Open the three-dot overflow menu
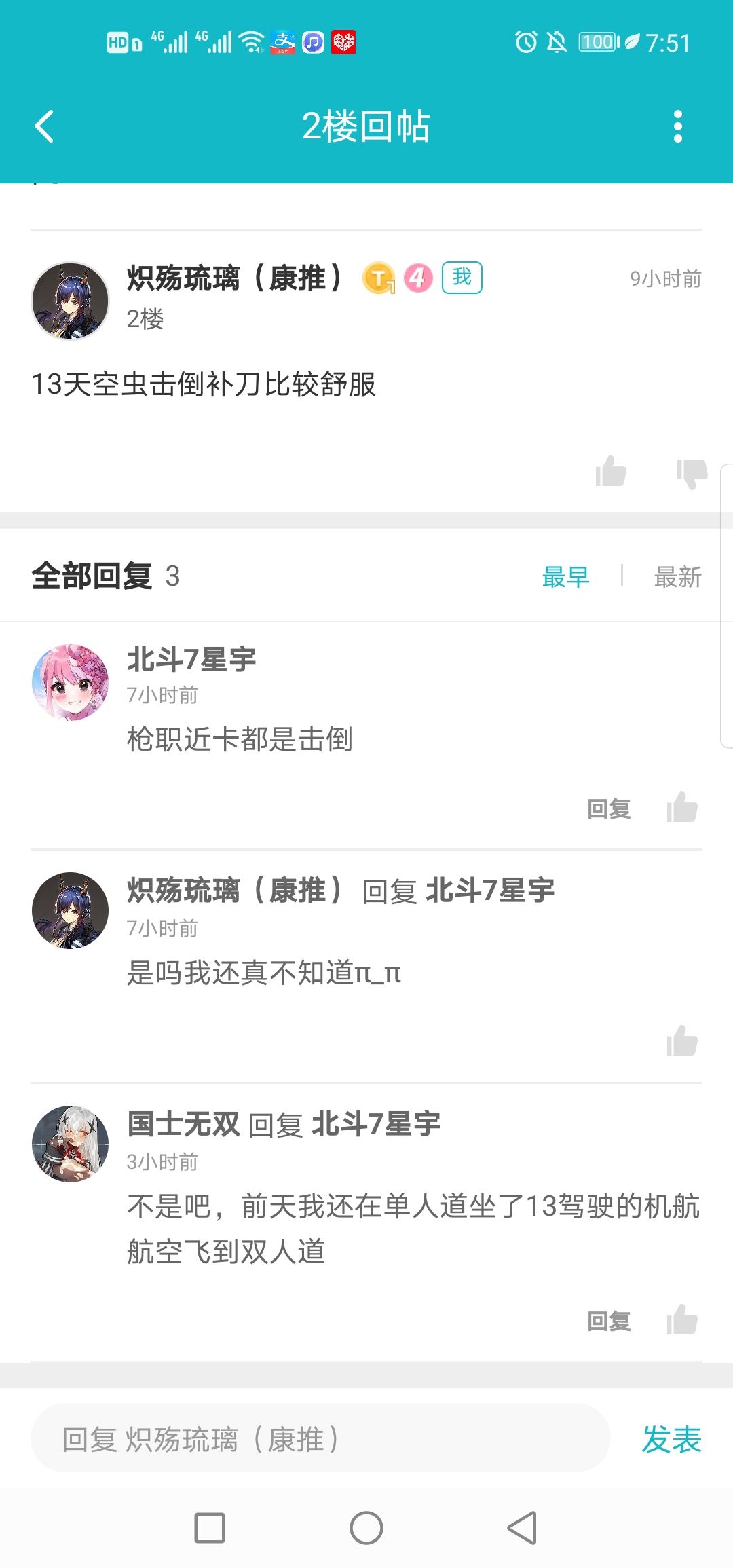The image size is (733, 1568). 677,126
